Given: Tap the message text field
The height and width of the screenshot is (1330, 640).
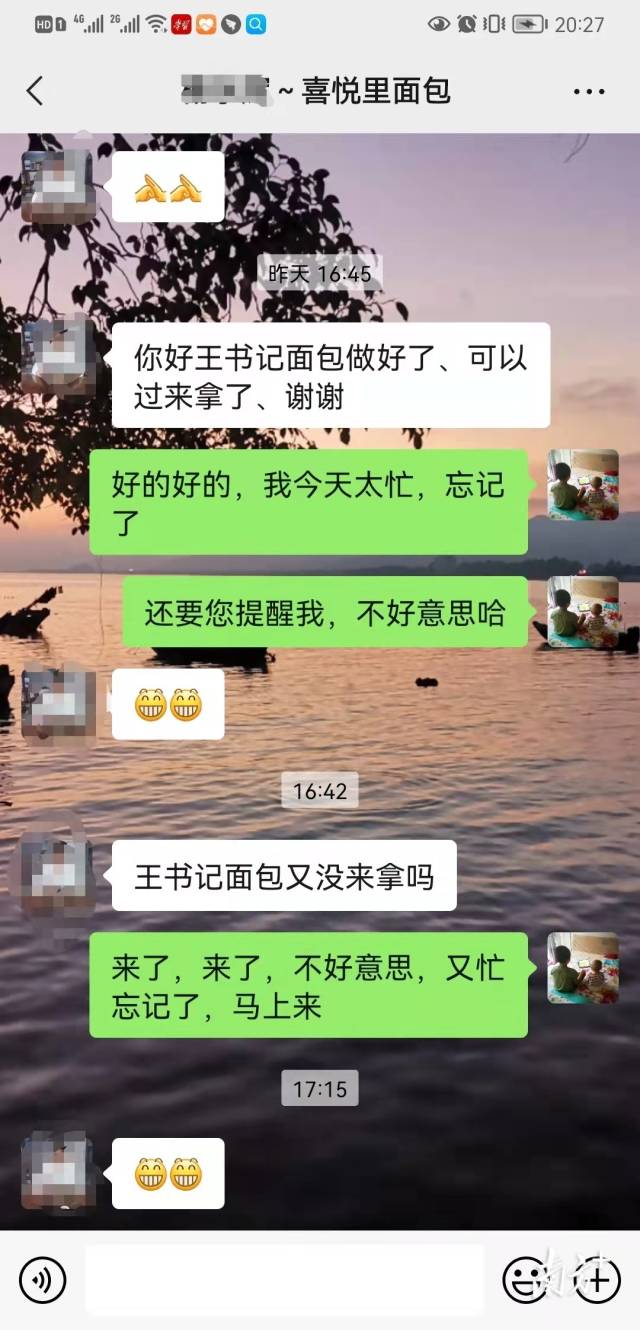Looking at the screenshot, I should (284, 1279).
